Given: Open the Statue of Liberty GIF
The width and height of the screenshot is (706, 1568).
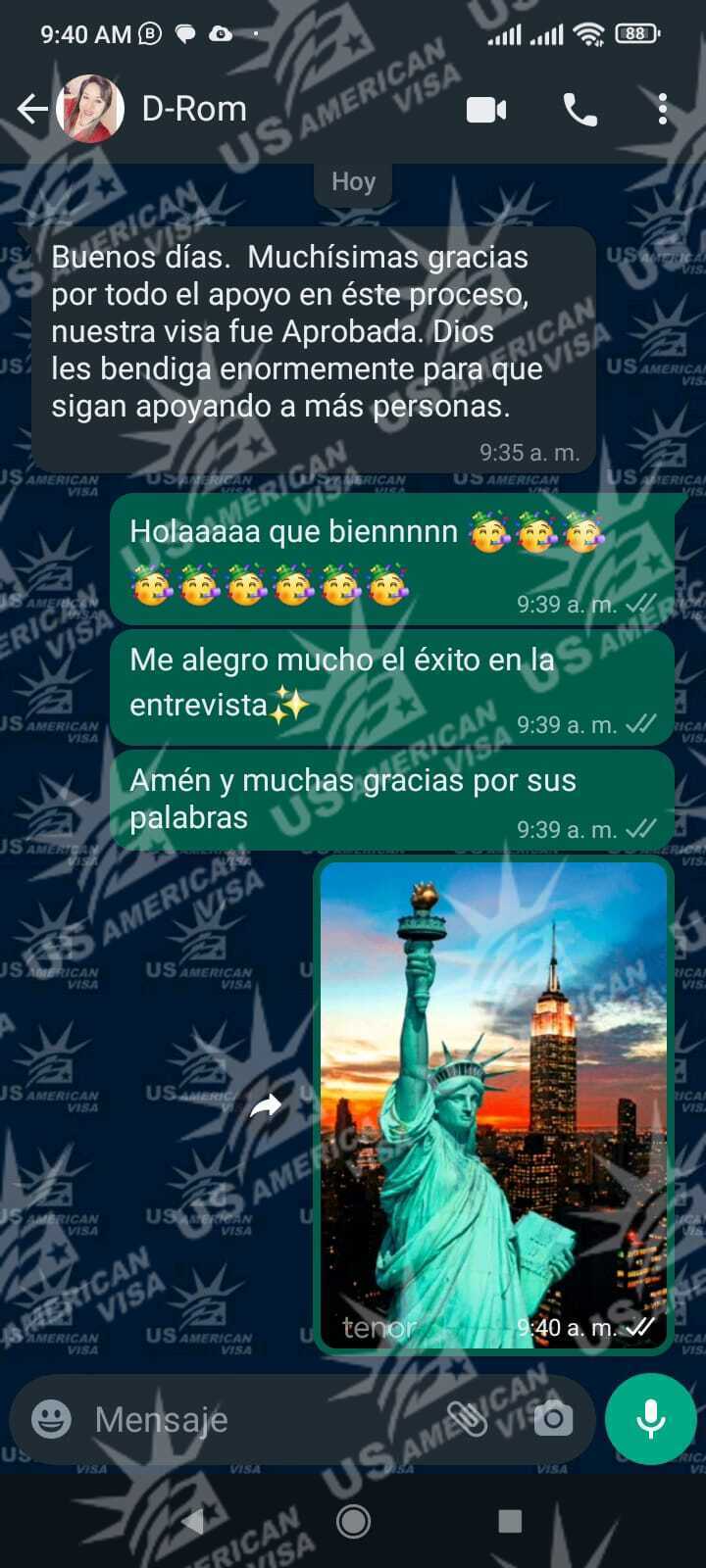Looking at the screenshot, I should pyautogui.click(x=493, y=1104).
